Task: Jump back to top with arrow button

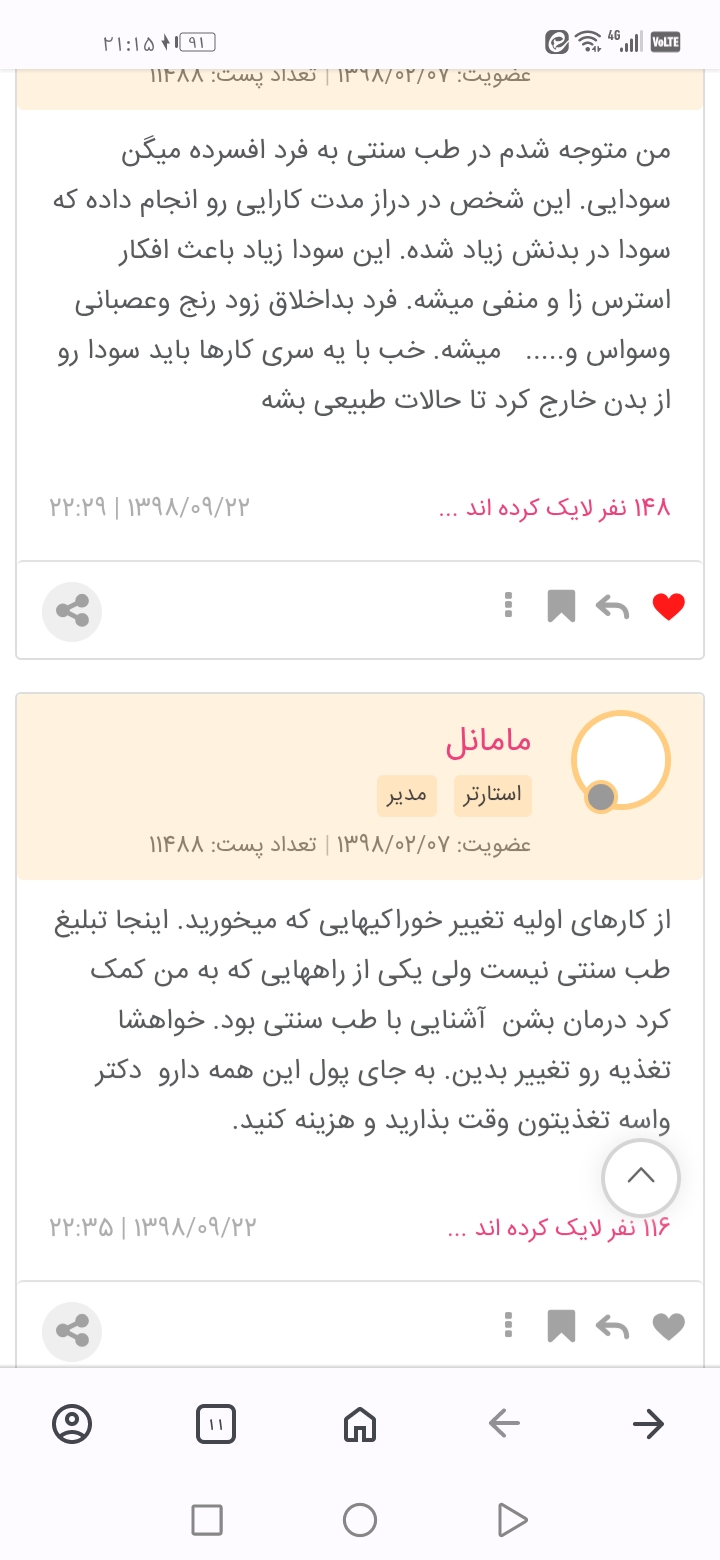Action: [640, 1176]
